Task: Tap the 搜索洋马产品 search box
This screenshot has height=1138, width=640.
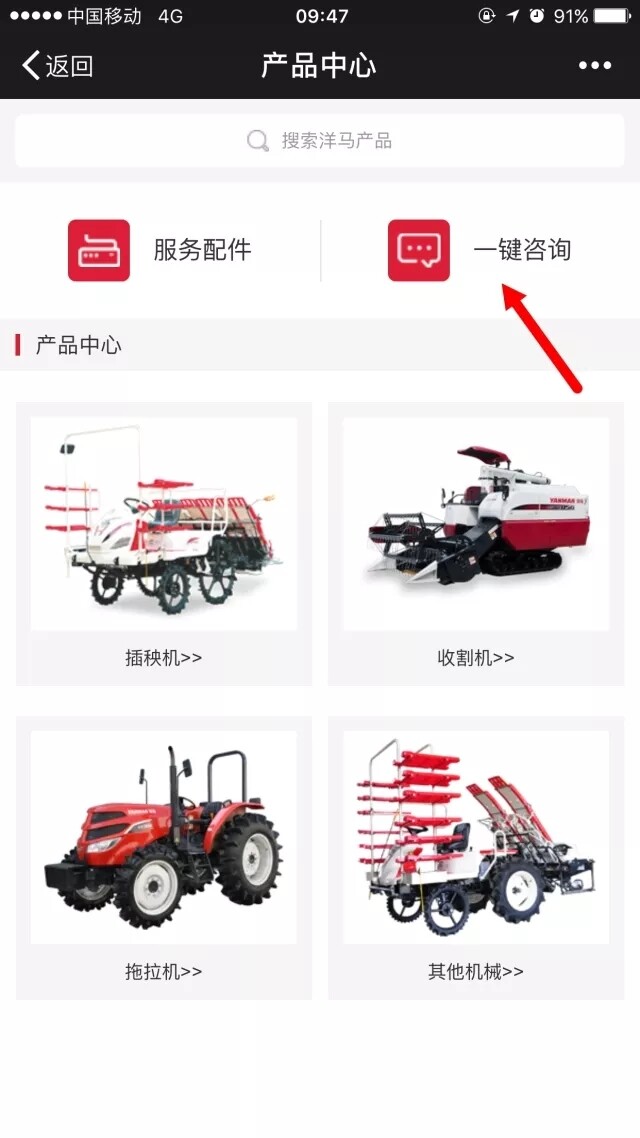Action: coord(320,141)
